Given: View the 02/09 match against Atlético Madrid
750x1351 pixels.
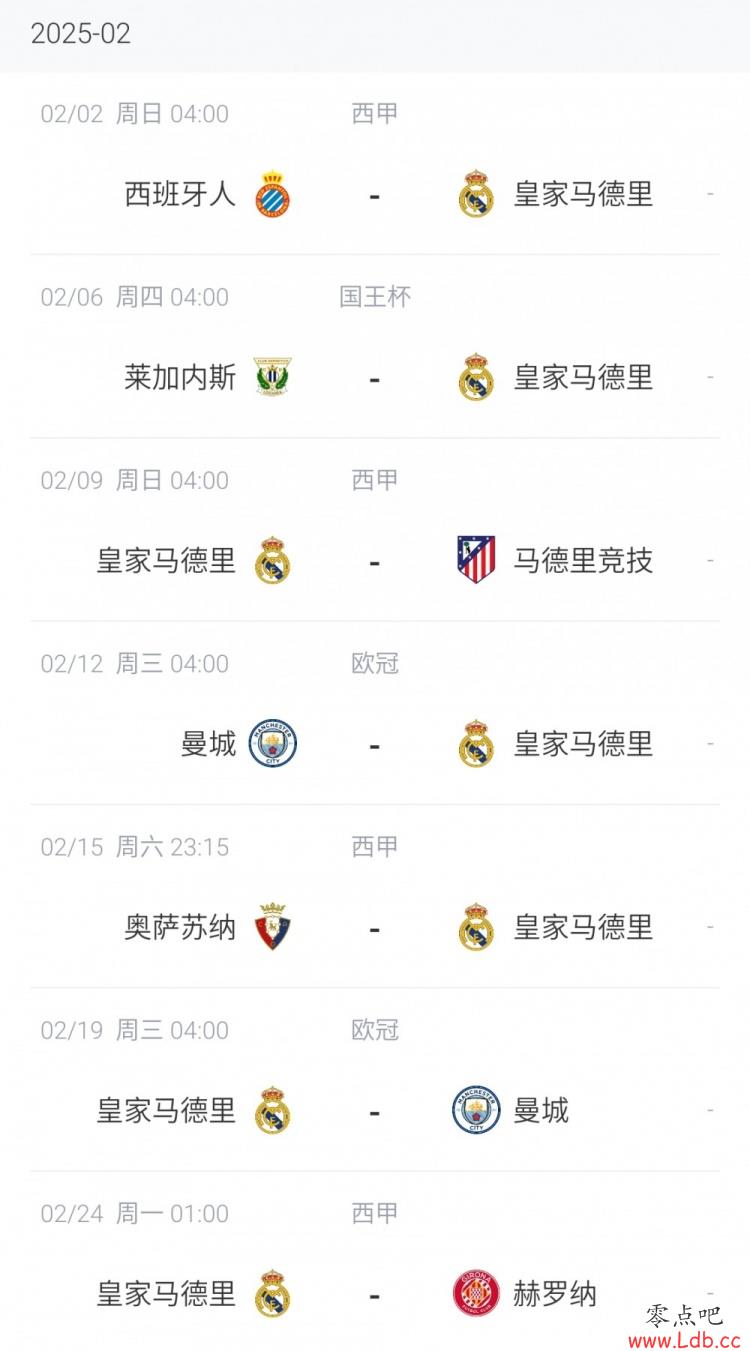Looking at the screenshot, I should [x=375, y=530].
